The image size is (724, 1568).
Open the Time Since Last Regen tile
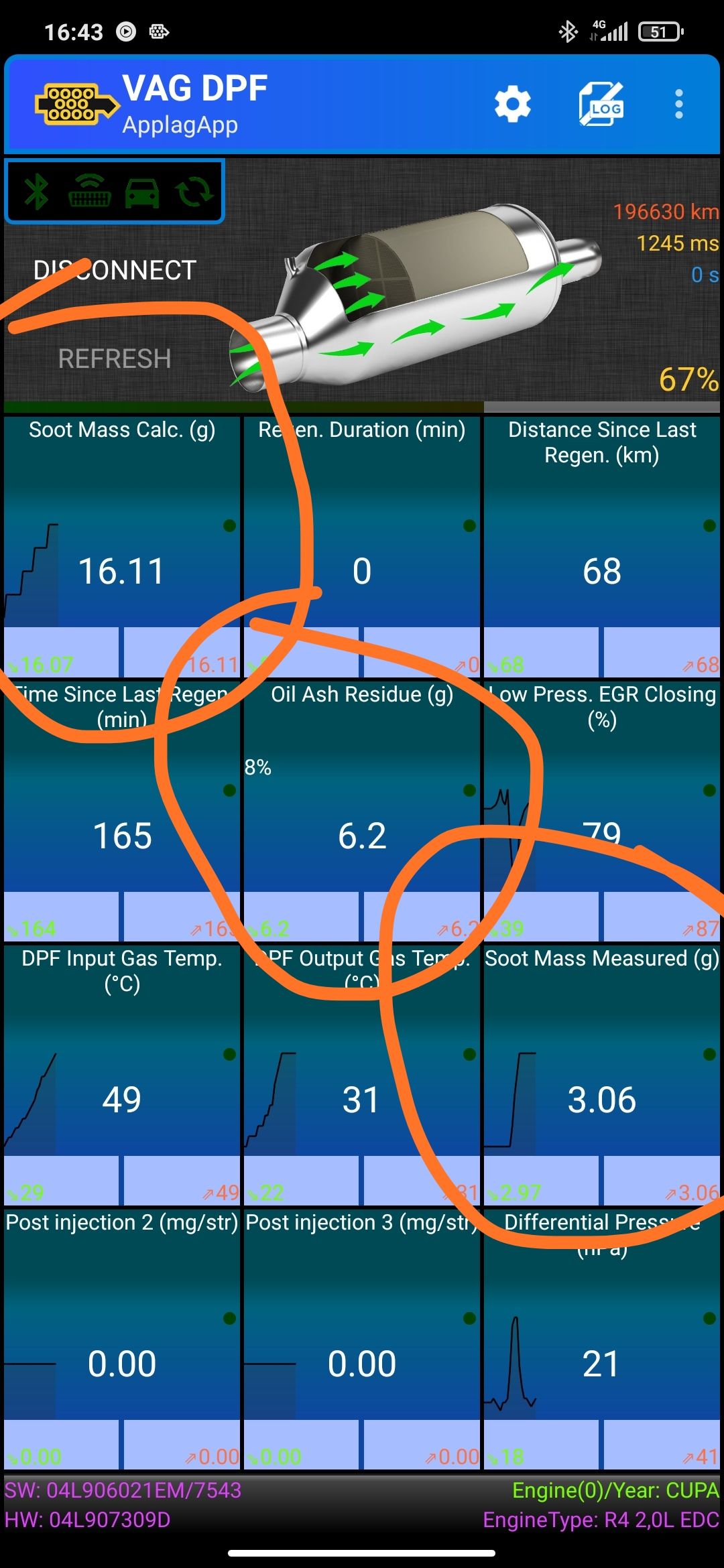click(122, 811)
